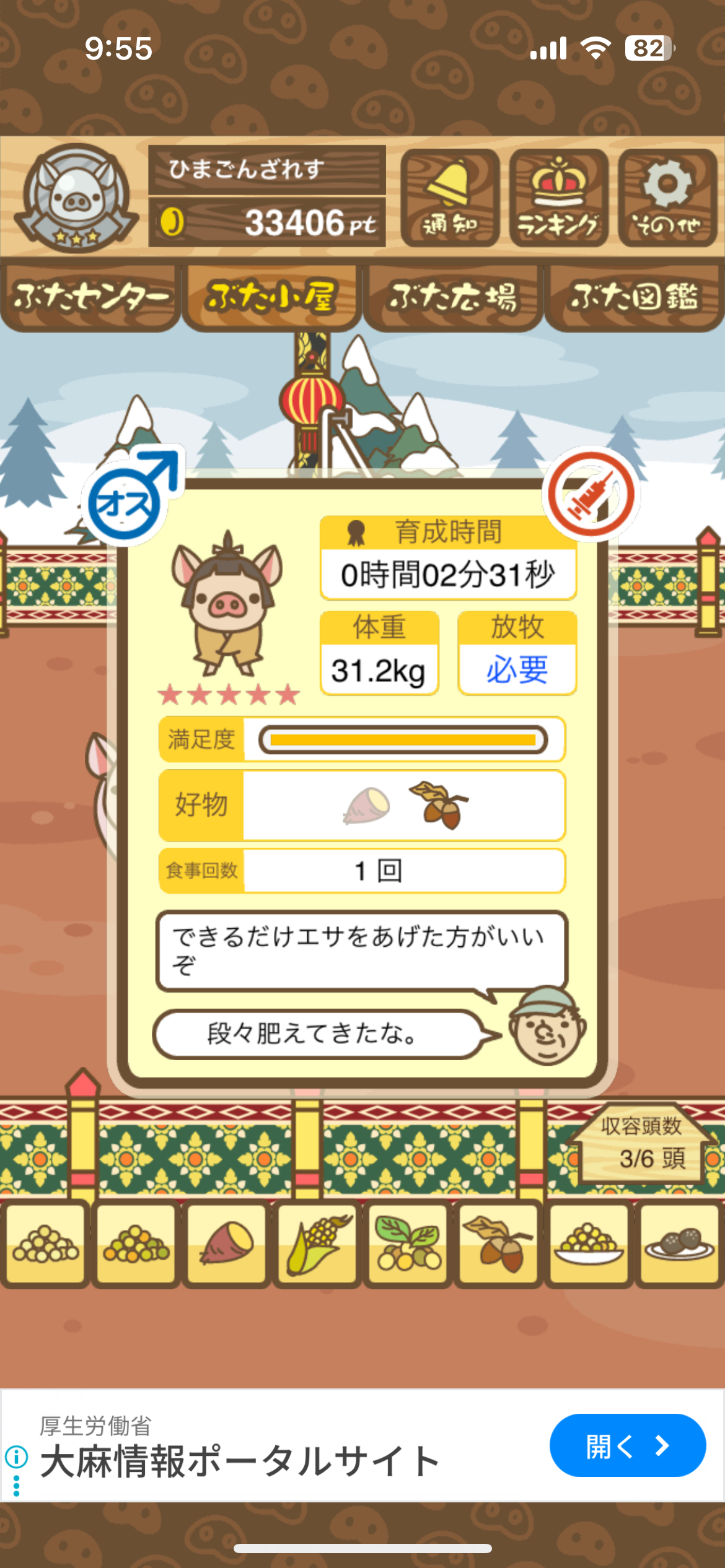Choose the corn feed item

click(x=317, y=1244)
